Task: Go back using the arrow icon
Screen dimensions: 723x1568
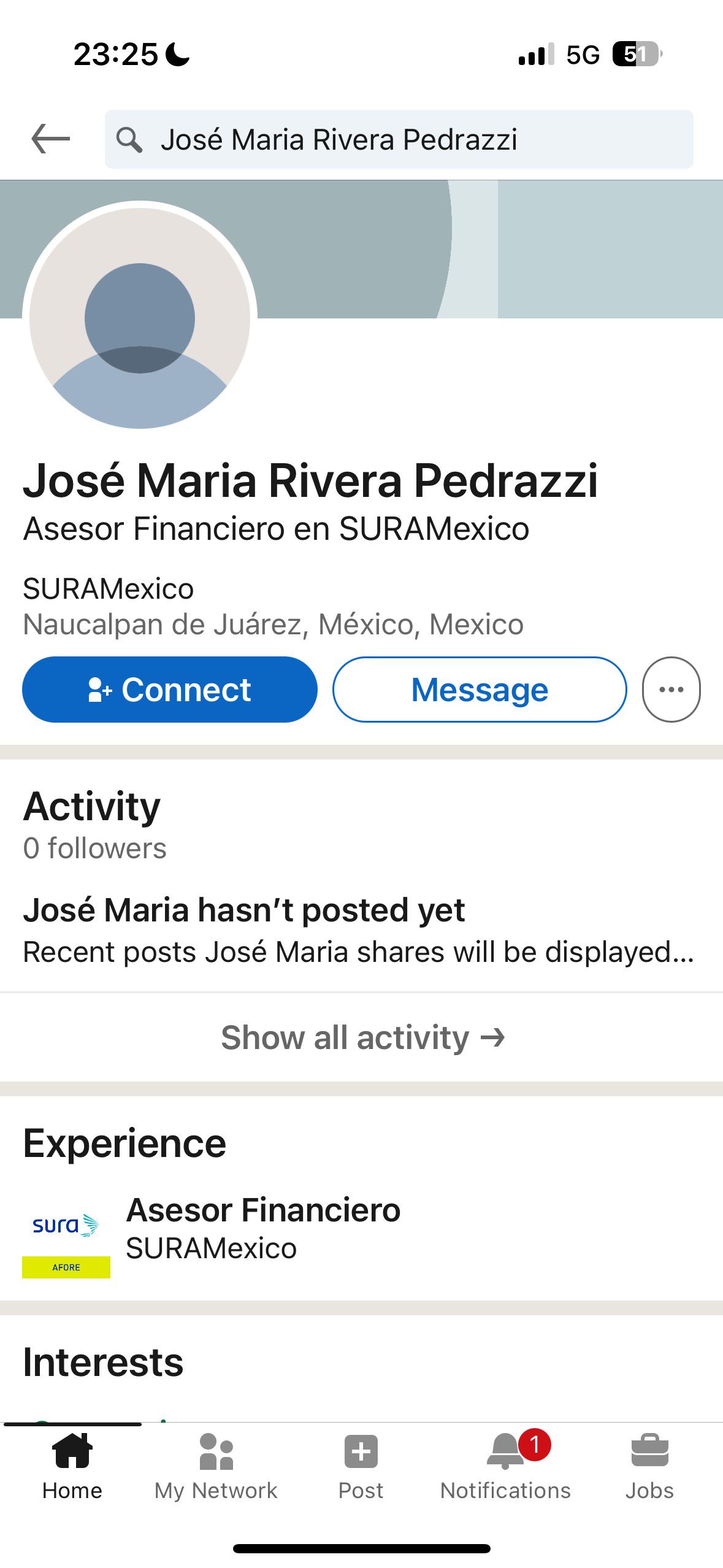Action: click(x=50, y=139)
